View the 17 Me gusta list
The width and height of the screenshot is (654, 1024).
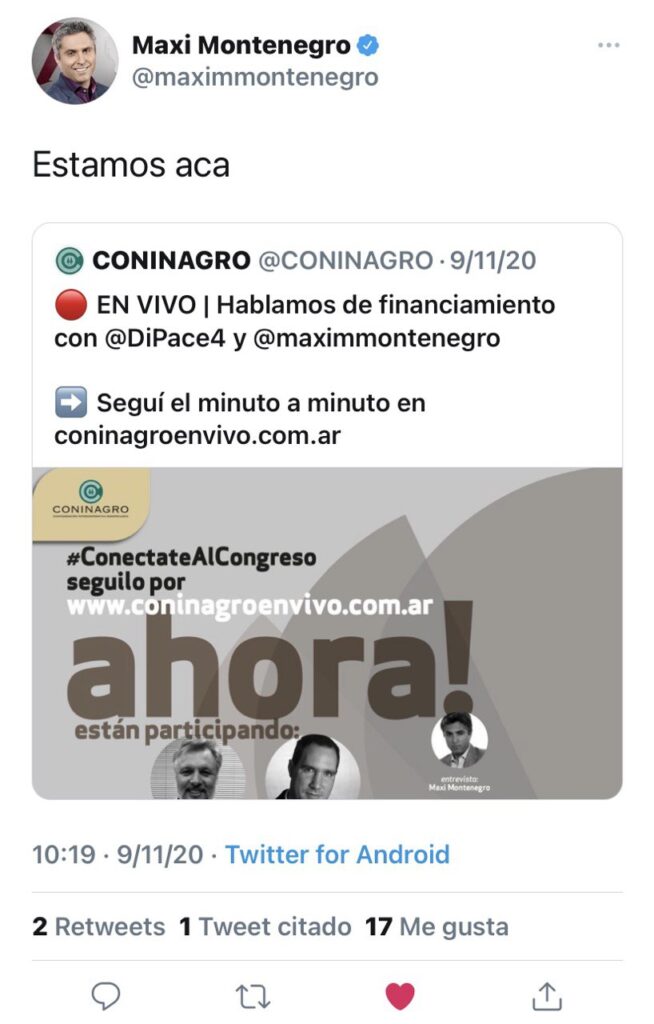pyautogui.click(x=436, y=927)
